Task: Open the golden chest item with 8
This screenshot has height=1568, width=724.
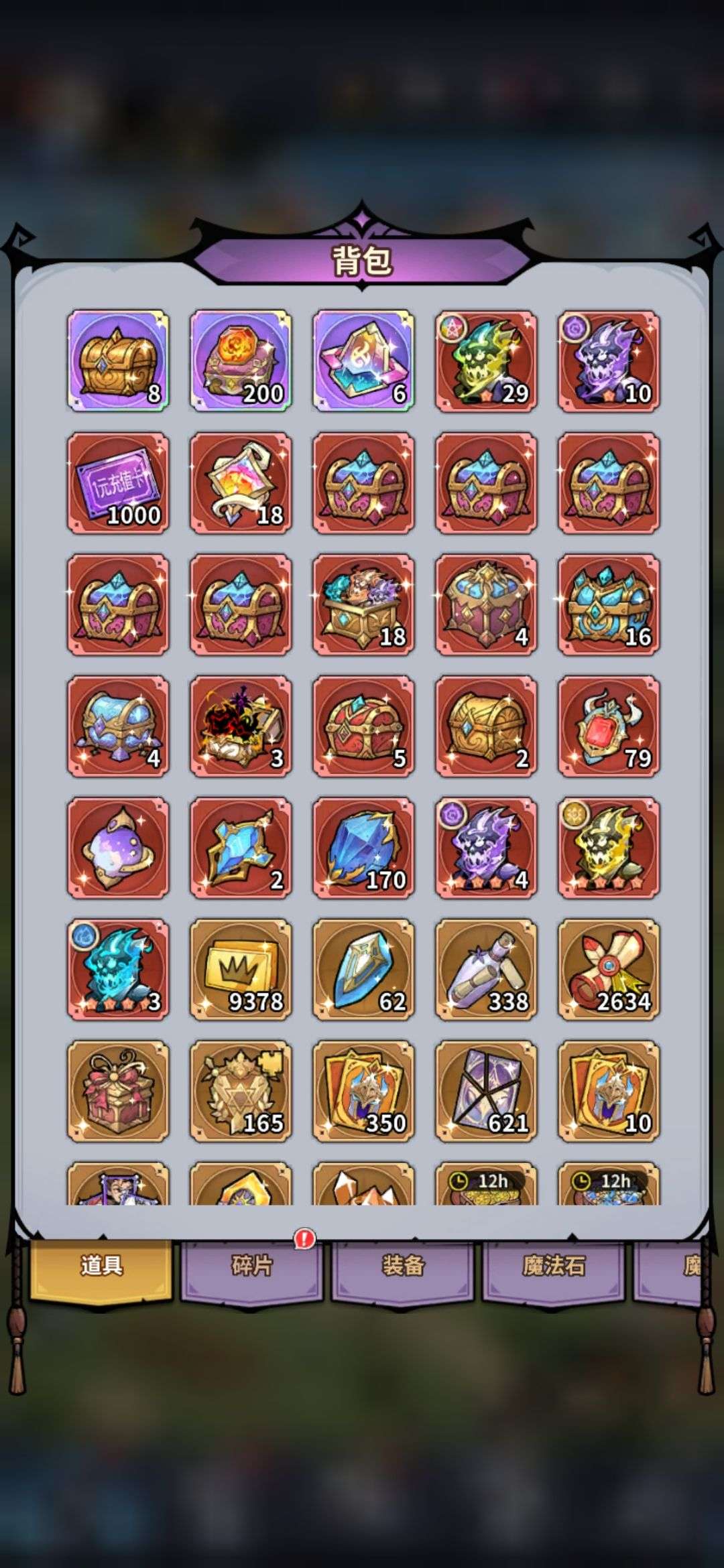Action: [118, 361]
